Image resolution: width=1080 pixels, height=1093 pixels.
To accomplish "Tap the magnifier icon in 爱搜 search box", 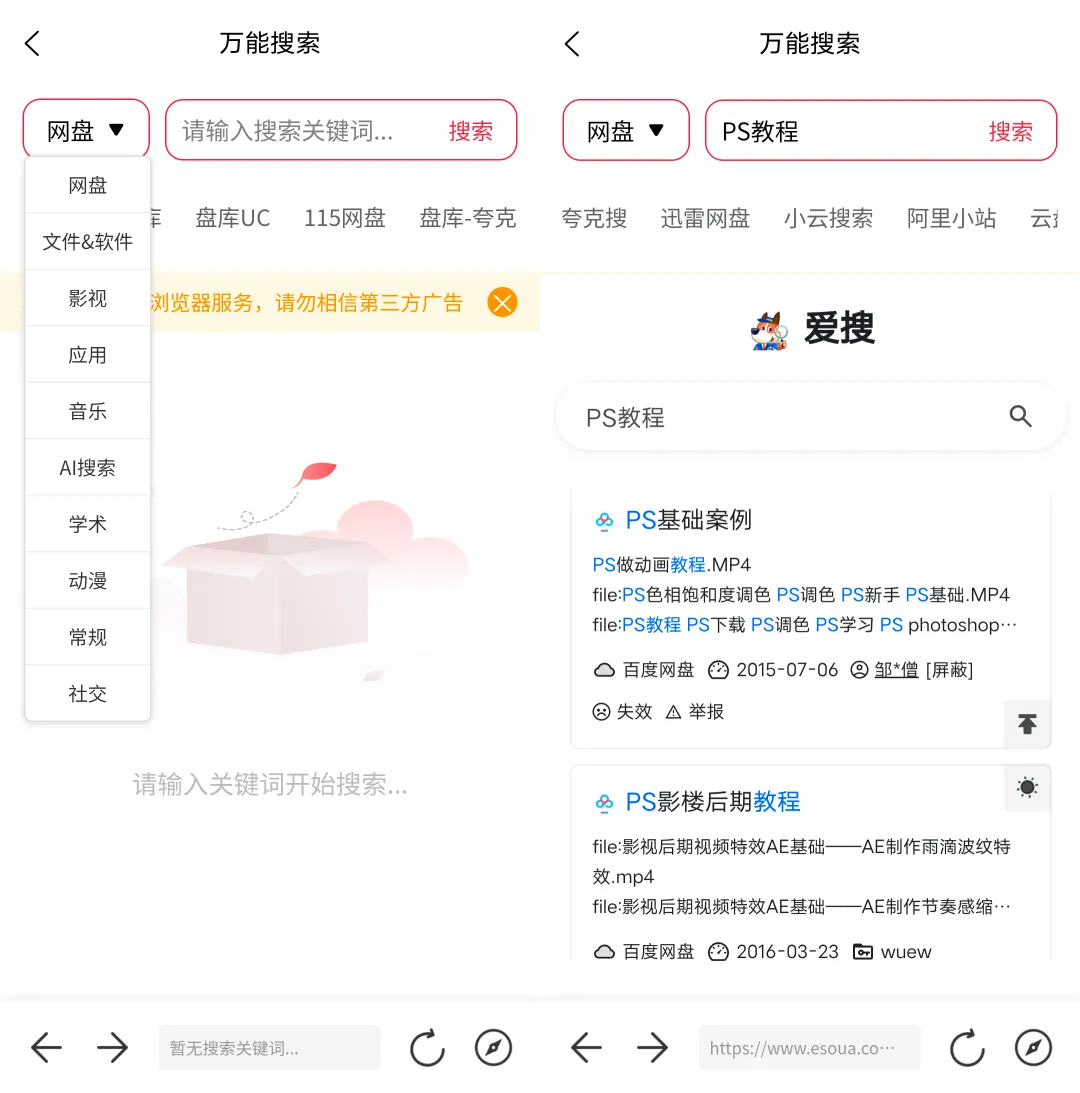I will click(1020, 417).
